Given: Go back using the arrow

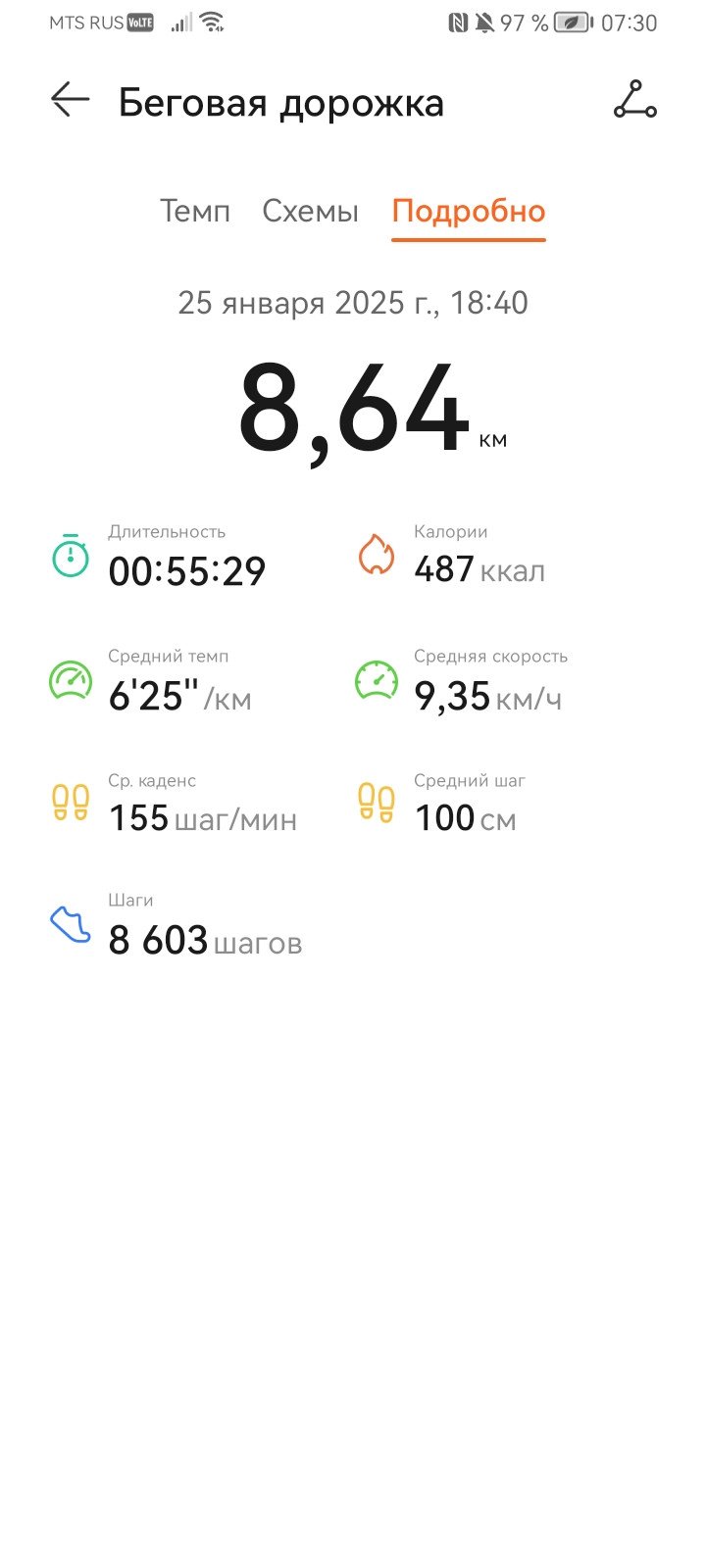Looking at the screenshot, I should (x=70, y=100).
